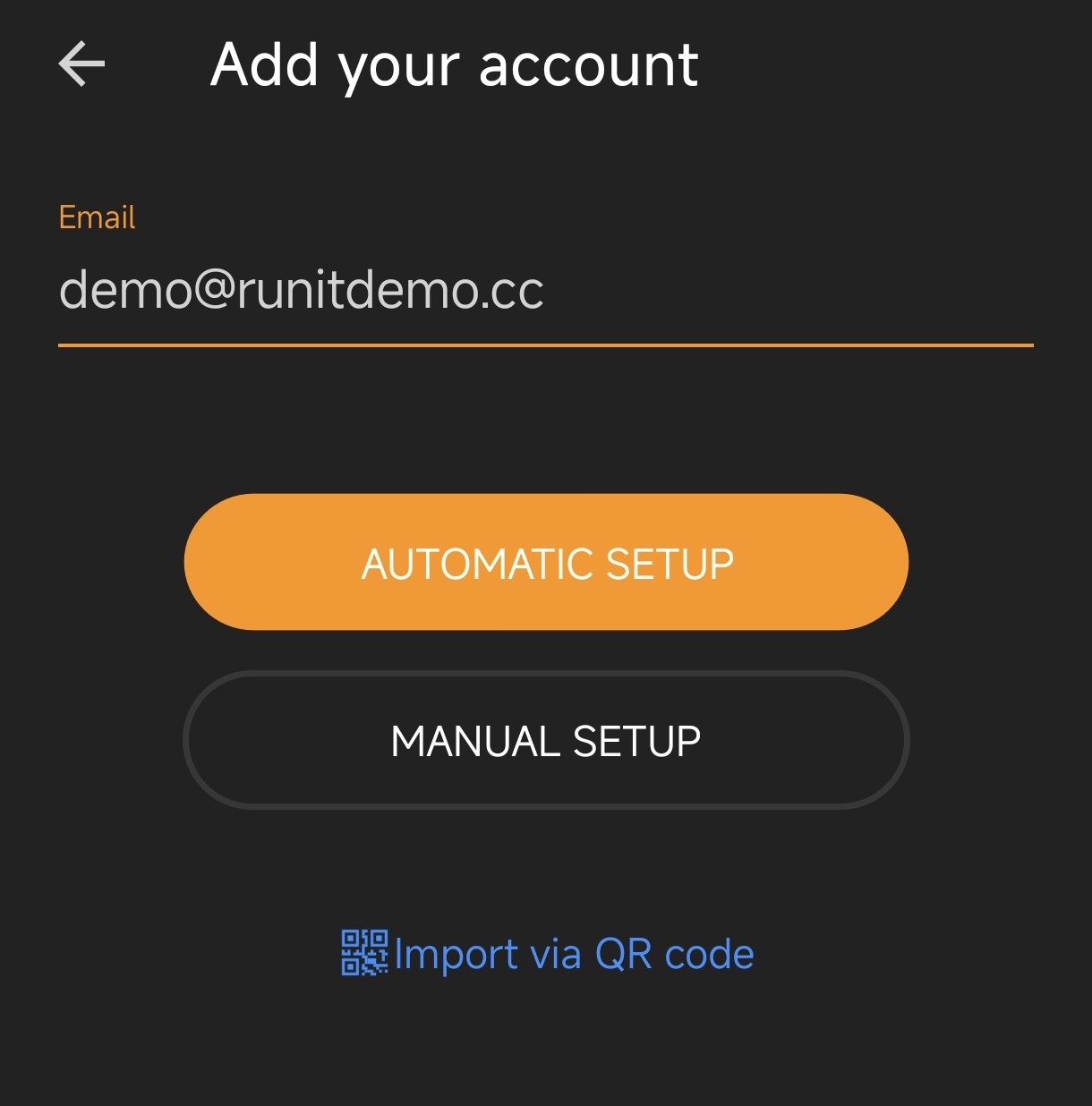The height and width of the screenshot is (1106, 1092).
Task: Choose Manual Setup
Action: 546,741
